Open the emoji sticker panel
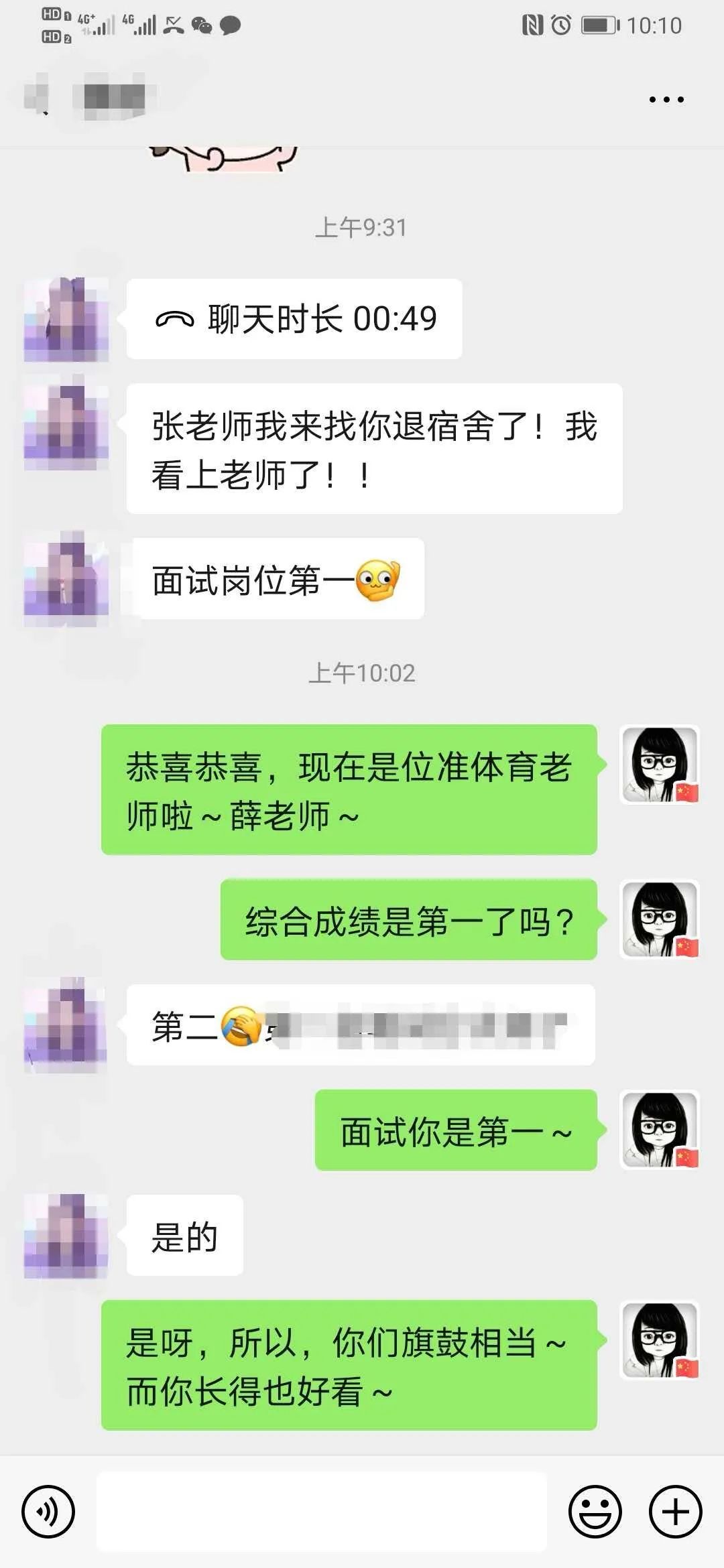 click(595, 1511)
